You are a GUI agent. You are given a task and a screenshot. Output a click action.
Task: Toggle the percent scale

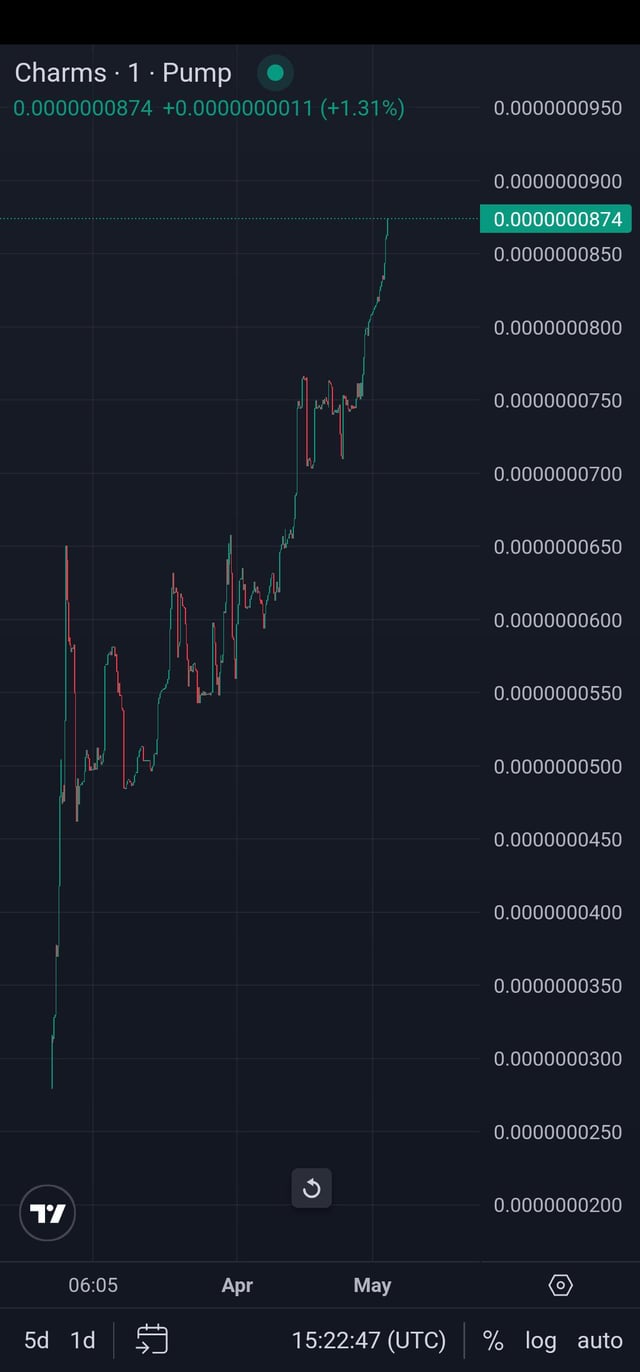[493, 1340]
